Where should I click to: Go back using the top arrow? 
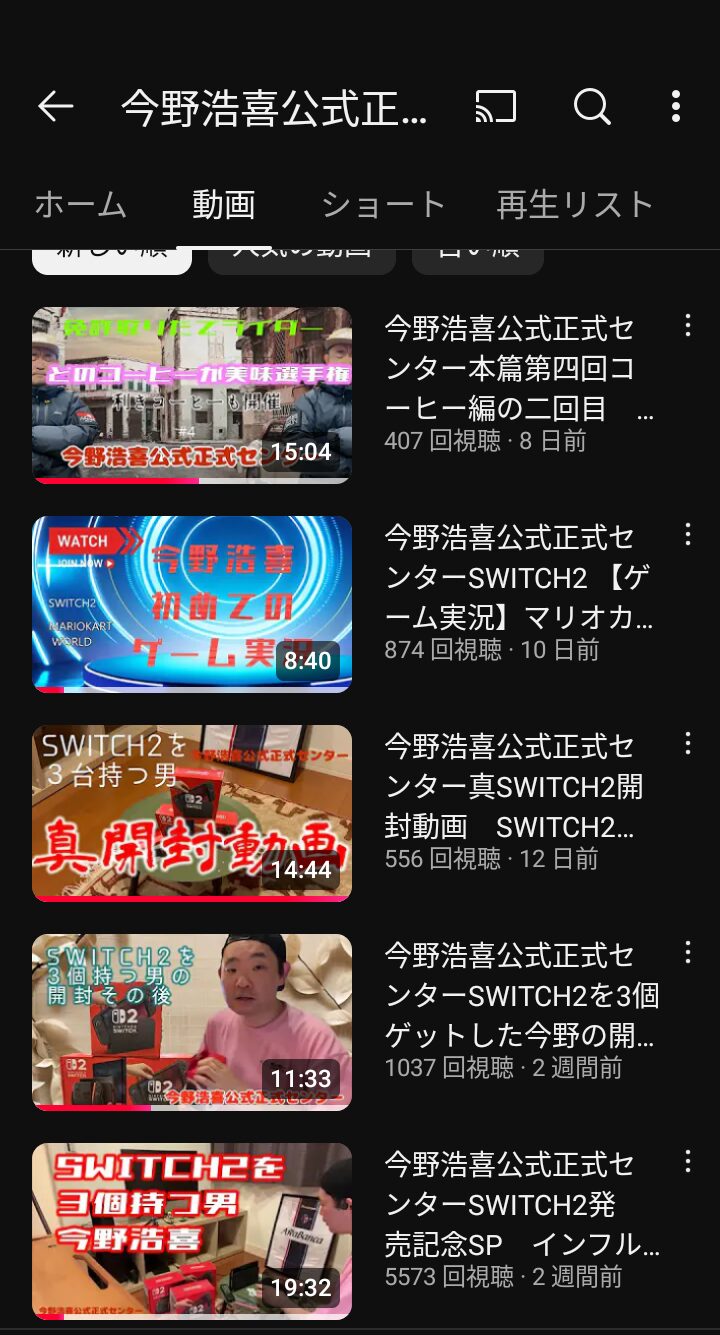tap(56, 106)
